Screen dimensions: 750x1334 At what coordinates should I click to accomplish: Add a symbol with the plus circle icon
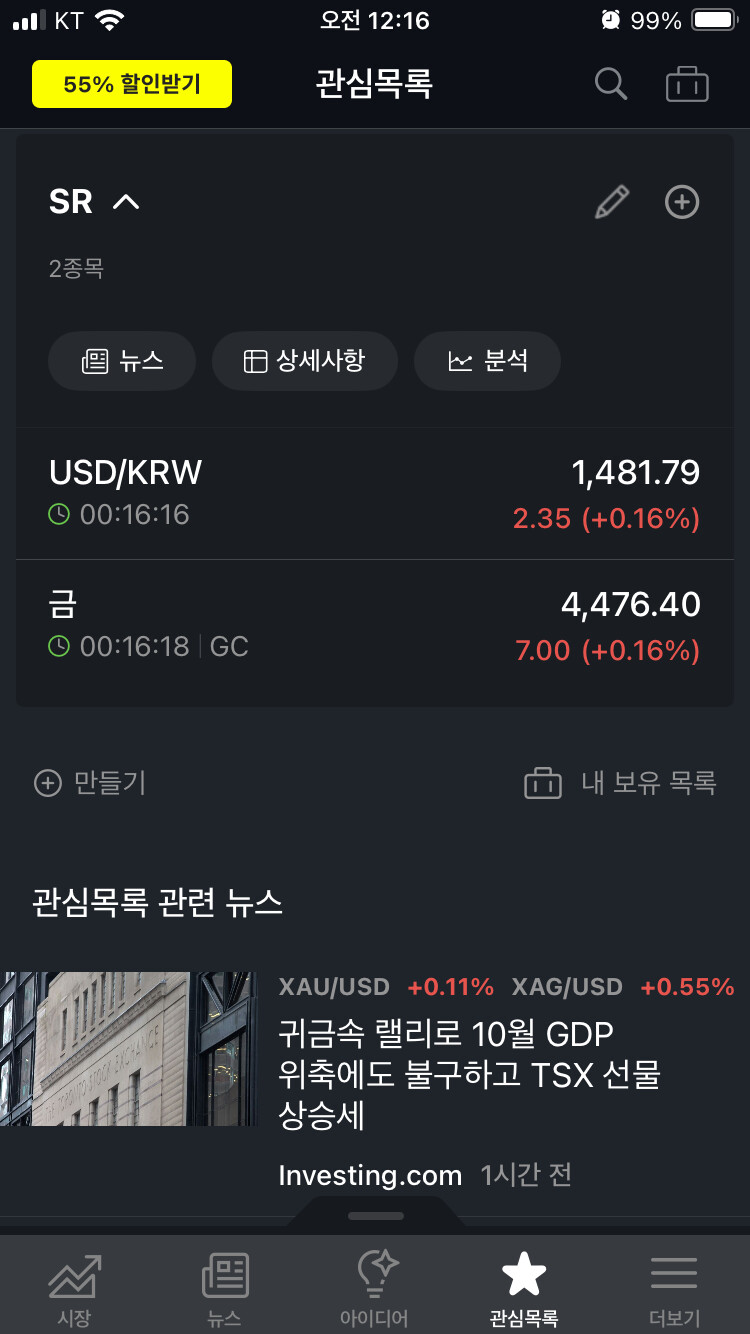(682, 202)
